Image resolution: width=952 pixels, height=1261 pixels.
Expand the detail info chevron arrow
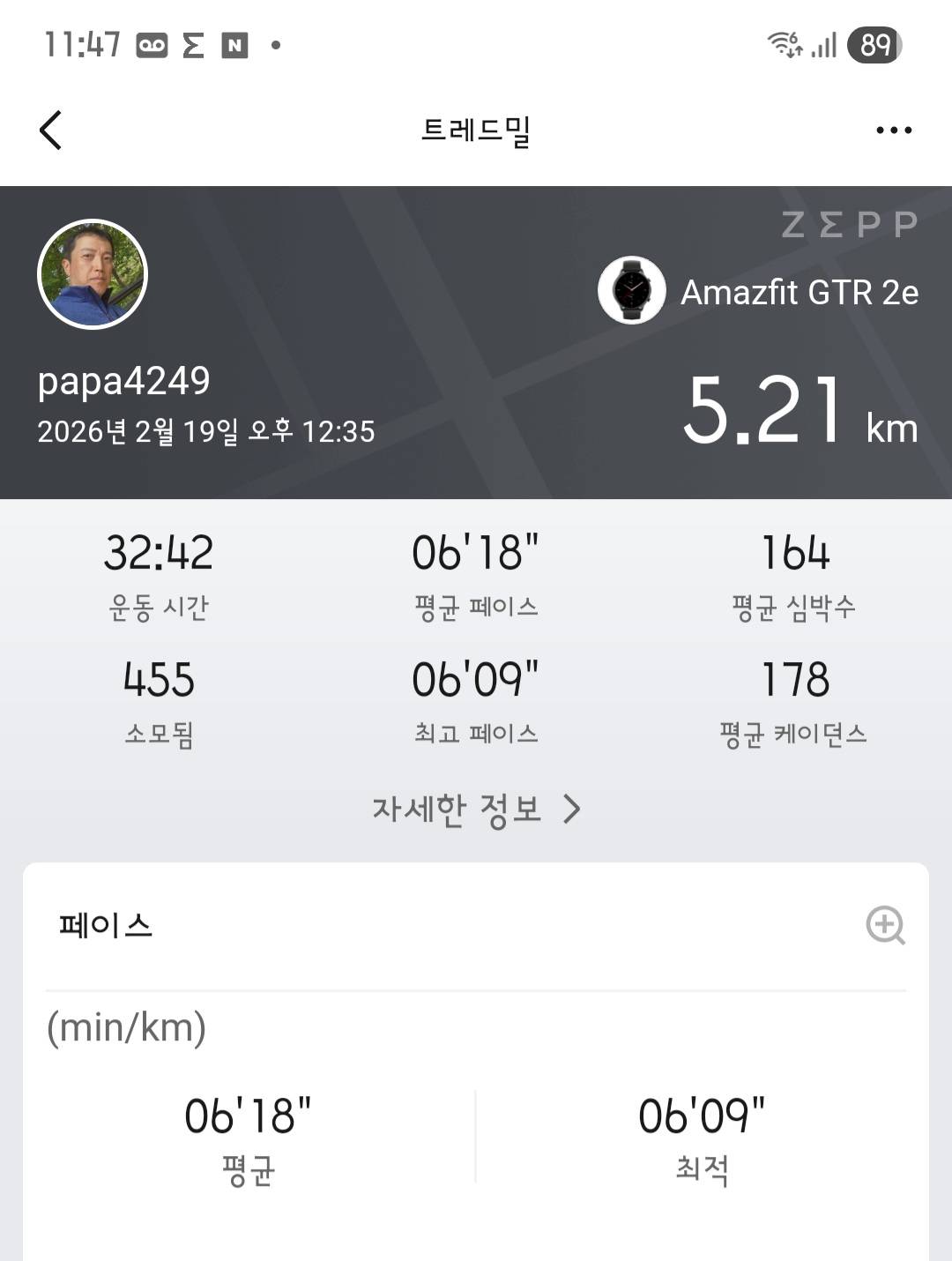point(574,810)
